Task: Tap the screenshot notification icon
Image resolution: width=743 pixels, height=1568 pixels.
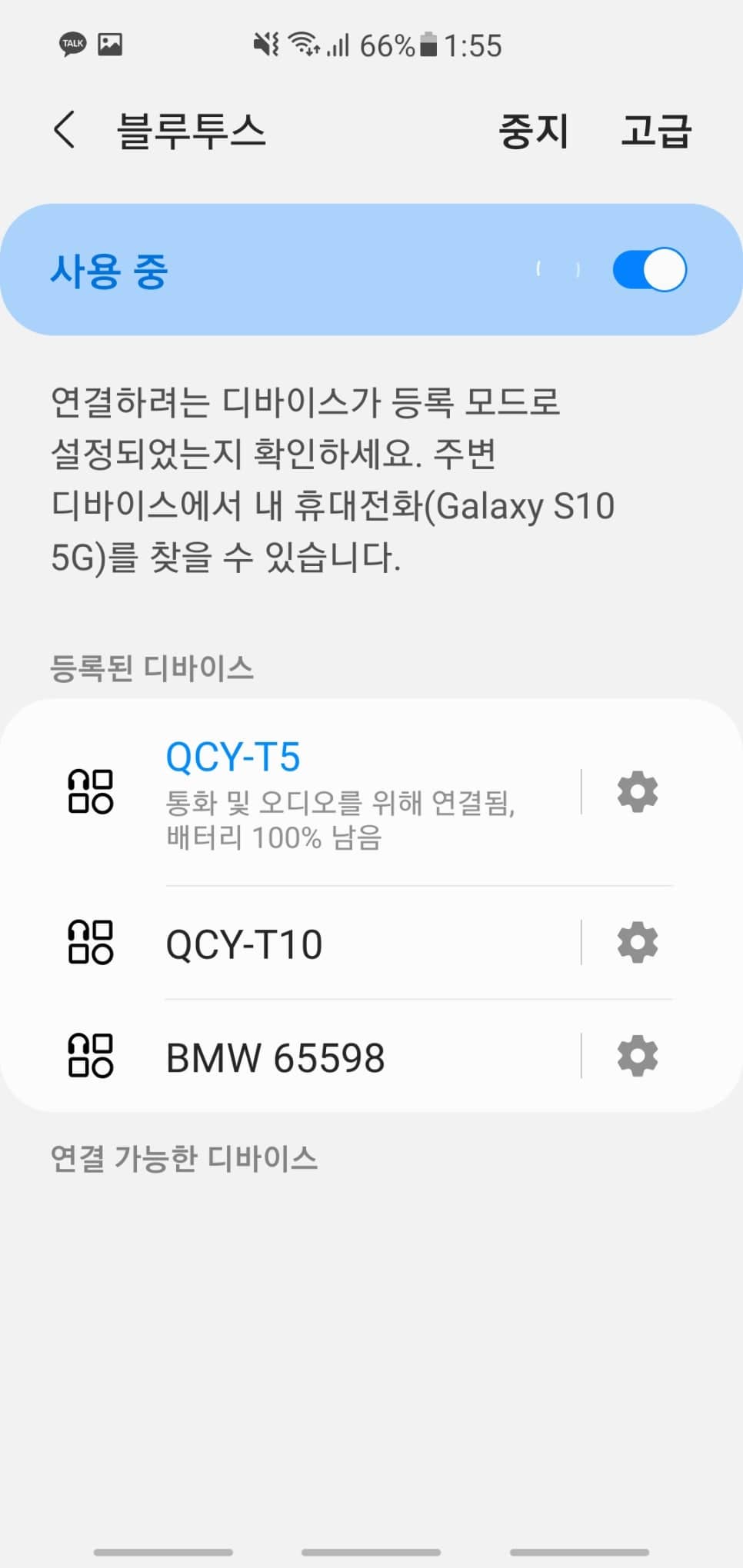Action: pos(110,44)
